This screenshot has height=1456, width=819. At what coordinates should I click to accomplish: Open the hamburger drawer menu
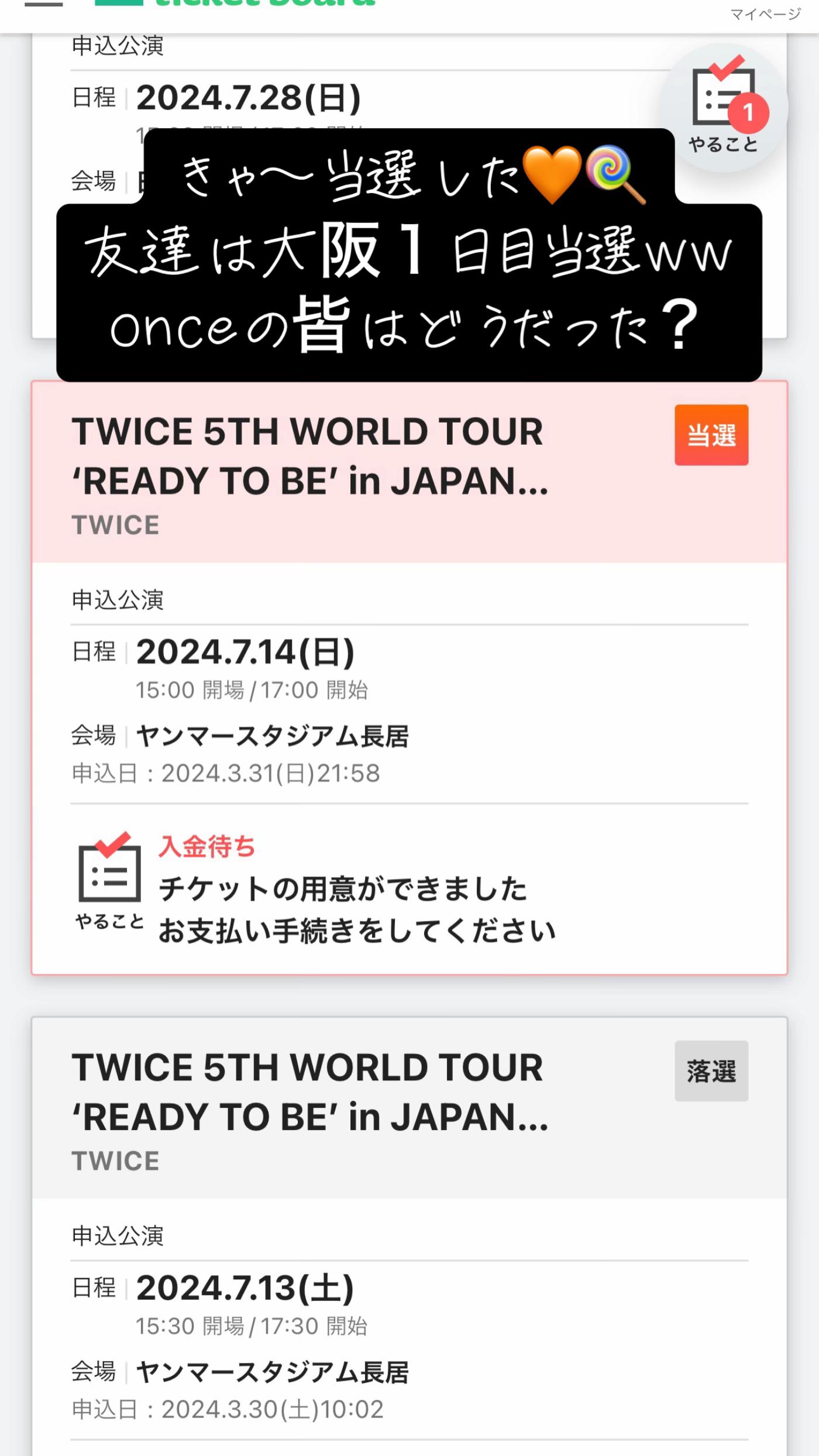(x=43, y=5)
